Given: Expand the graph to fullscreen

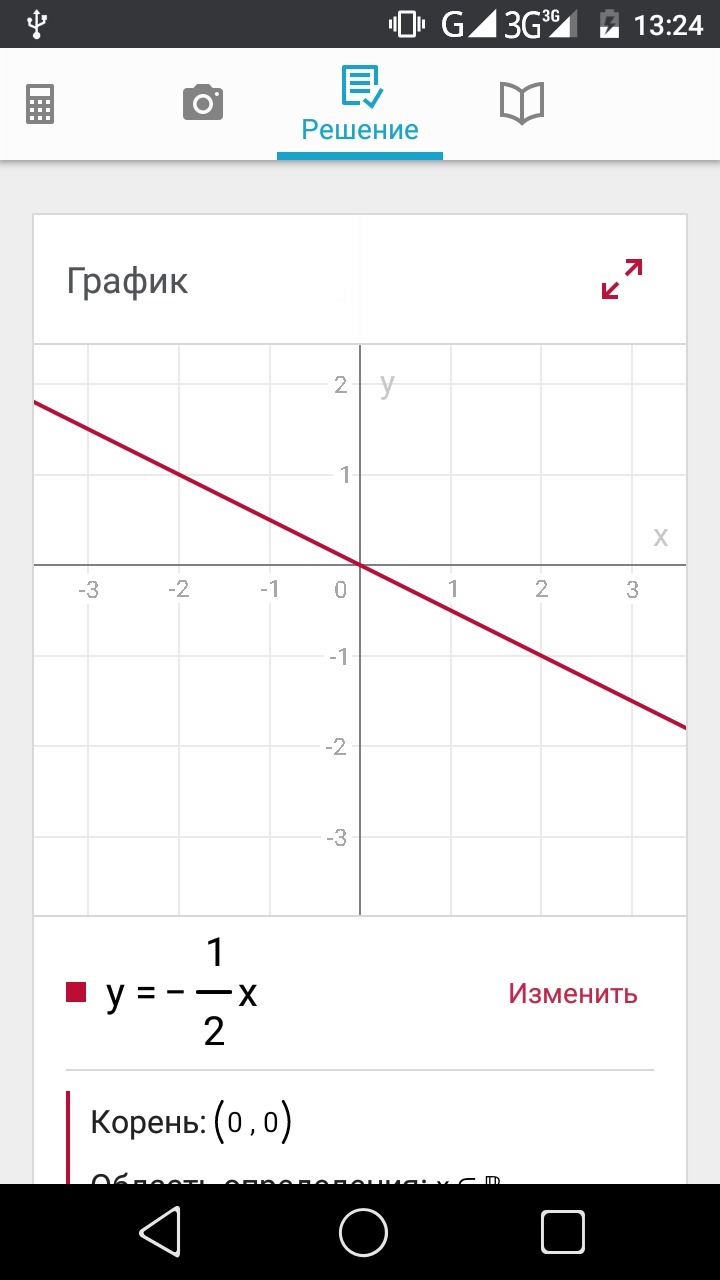Looking at the screenshot, I should pos(621,279).
